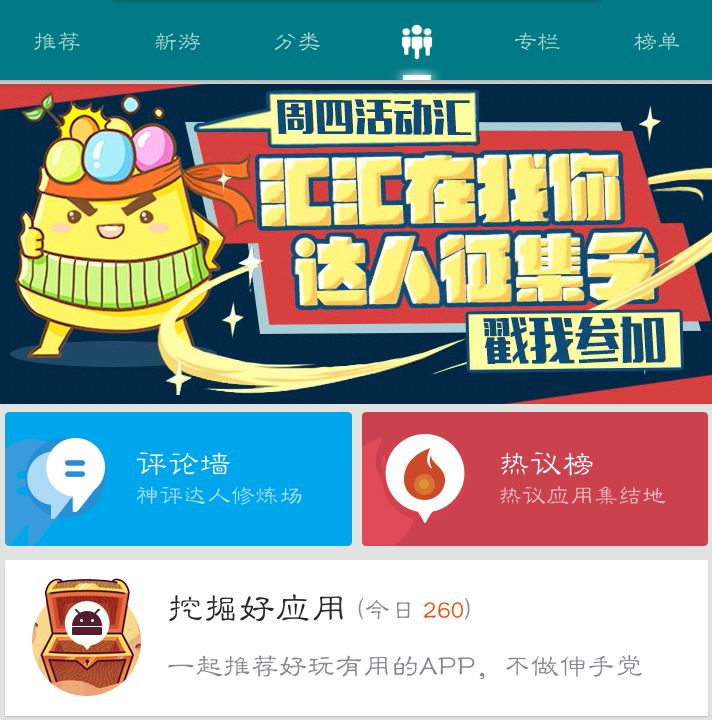Open the 周四活动汇 event banner
Viewport: 712px width, 720px height.
click(x=356, y=243)
